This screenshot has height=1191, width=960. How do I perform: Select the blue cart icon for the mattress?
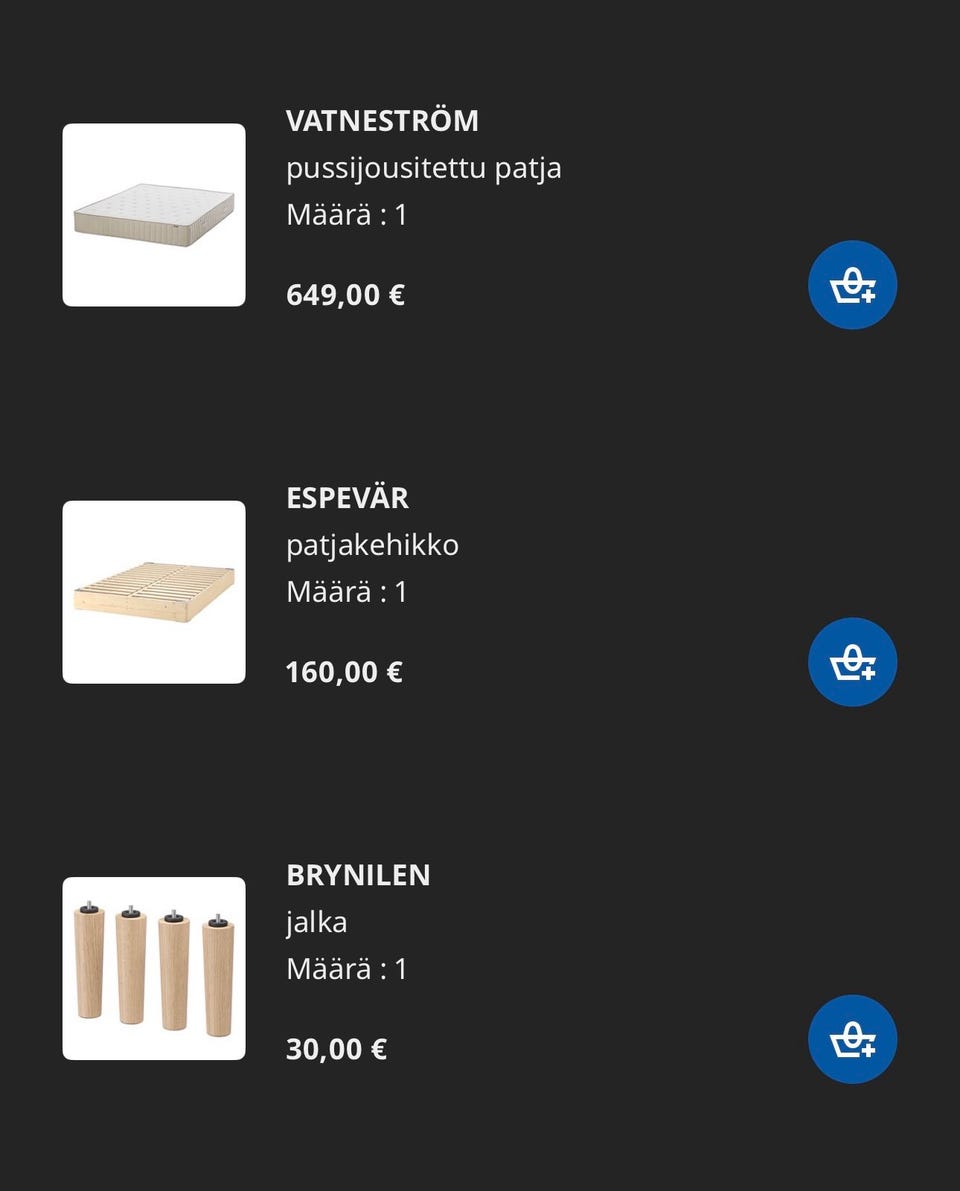(852, 284)
